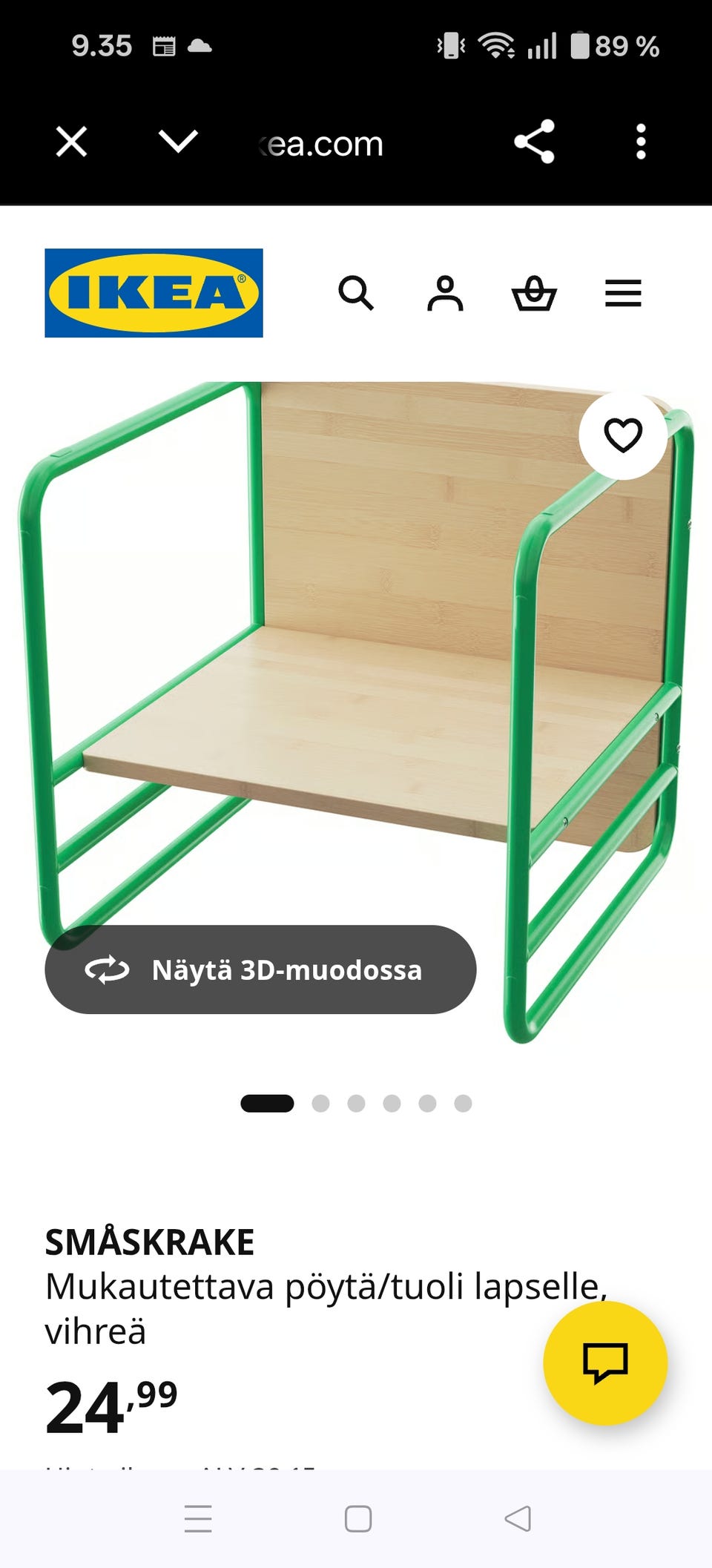Open recent apps from navigation bar
The height and width of the screenshot is (1568, 712).
198,1518
